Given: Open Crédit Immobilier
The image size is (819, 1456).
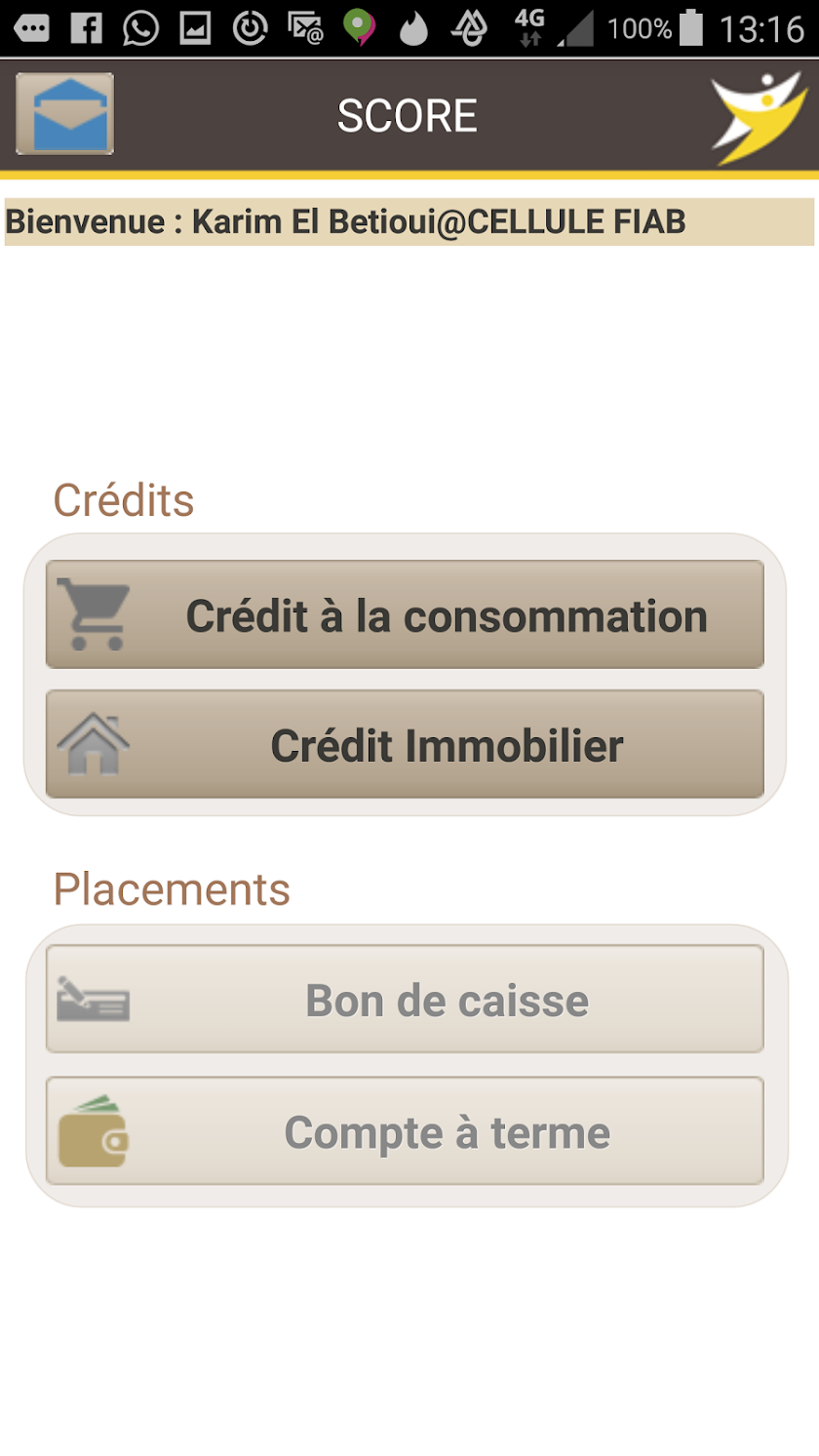Looking at the screenshot, I should 405,744.
